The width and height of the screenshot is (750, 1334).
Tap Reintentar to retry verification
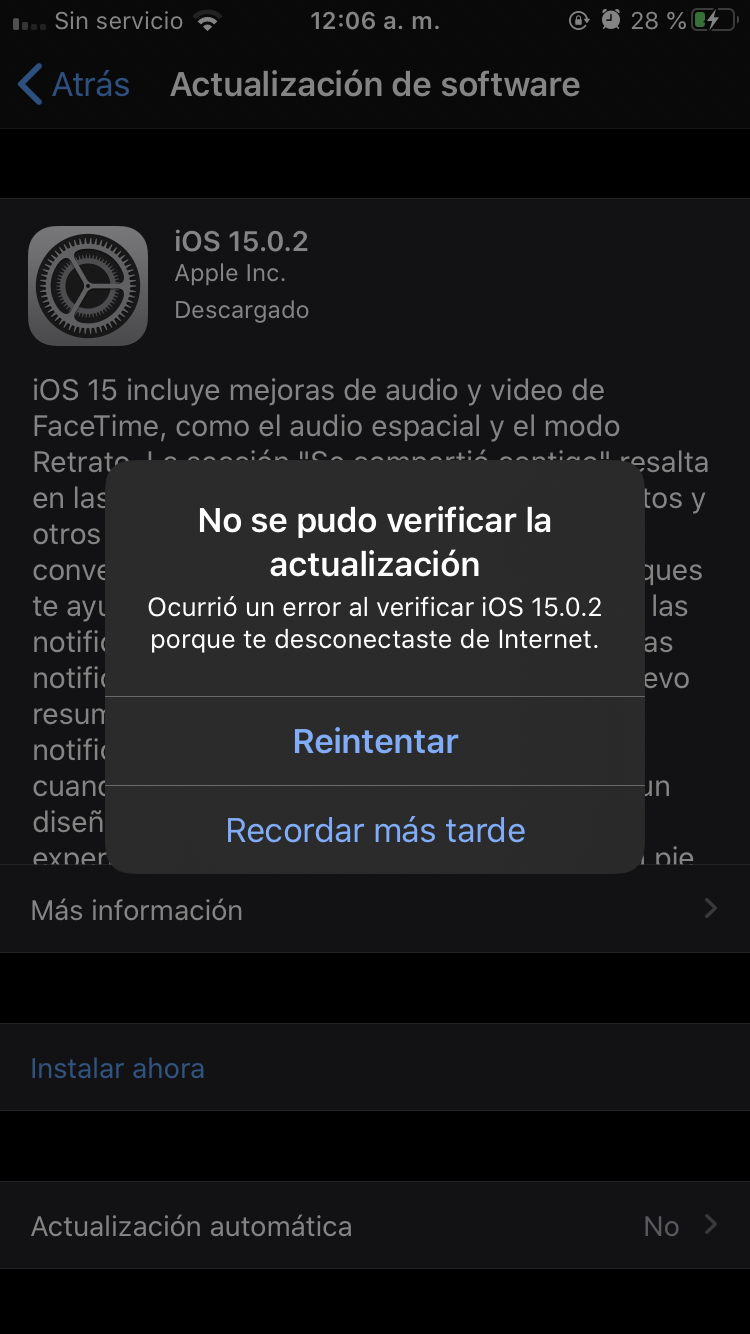pos(375,741)
